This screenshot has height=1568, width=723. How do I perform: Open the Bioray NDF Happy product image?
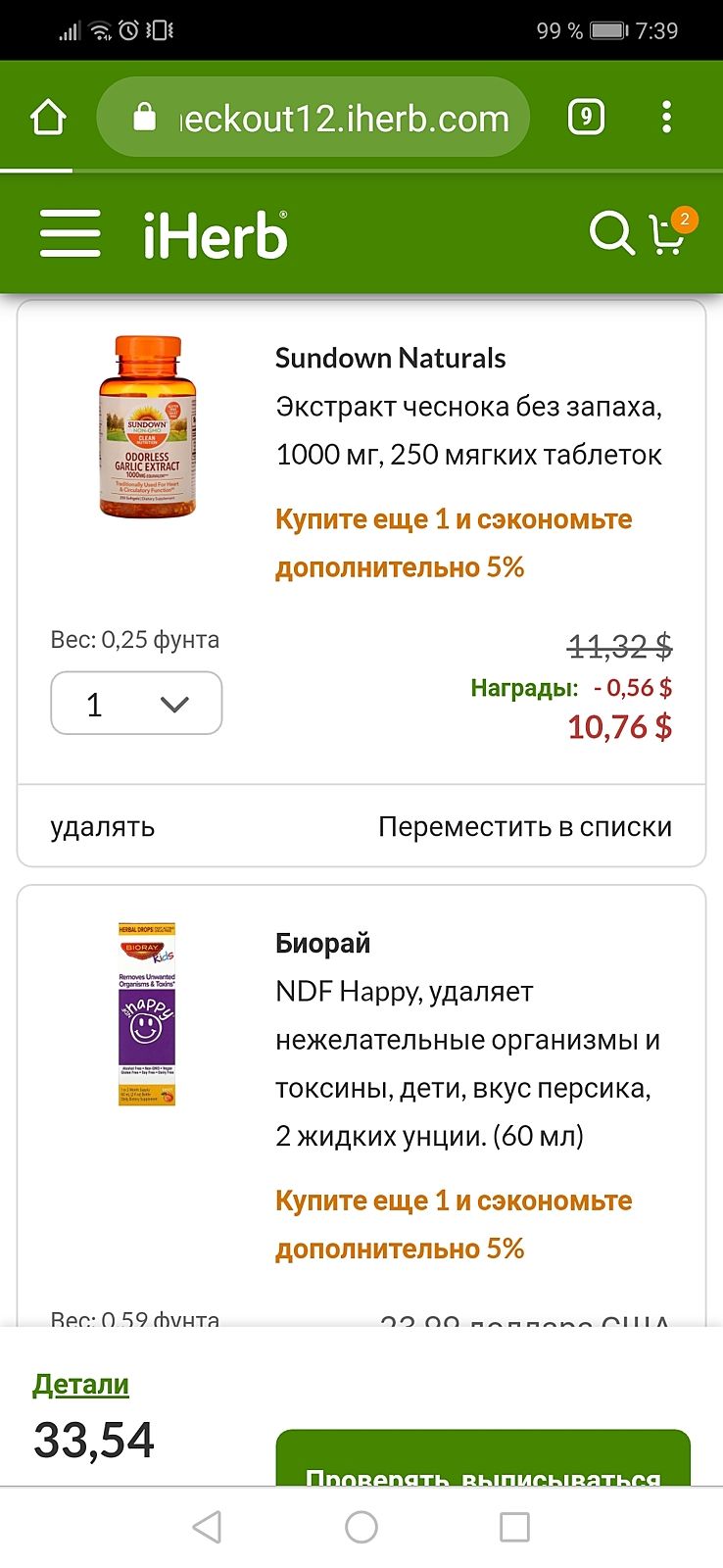click(147, 1014)
